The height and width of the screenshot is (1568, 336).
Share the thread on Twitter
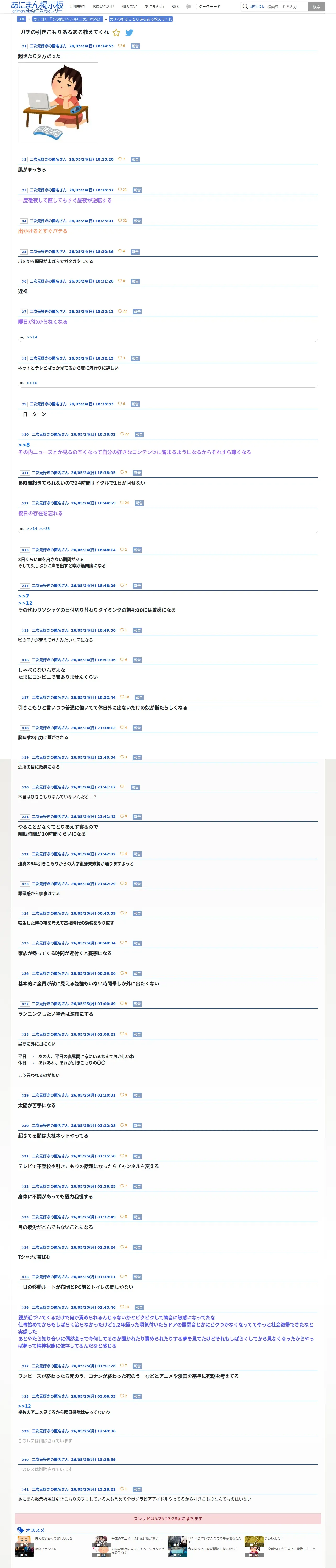point(129,32)
